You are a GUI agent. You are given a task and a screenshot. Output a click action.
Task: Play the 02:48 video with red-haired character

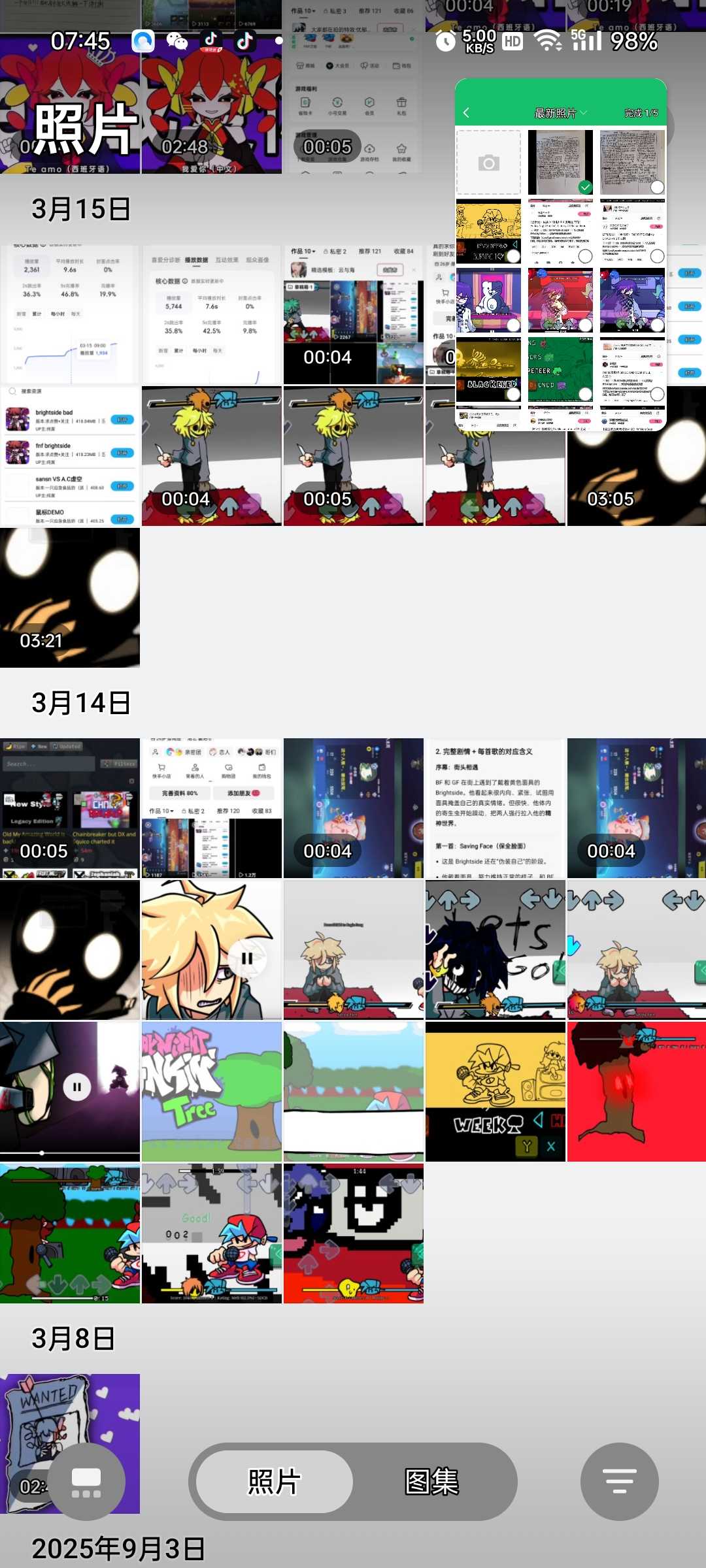(211, 105)
